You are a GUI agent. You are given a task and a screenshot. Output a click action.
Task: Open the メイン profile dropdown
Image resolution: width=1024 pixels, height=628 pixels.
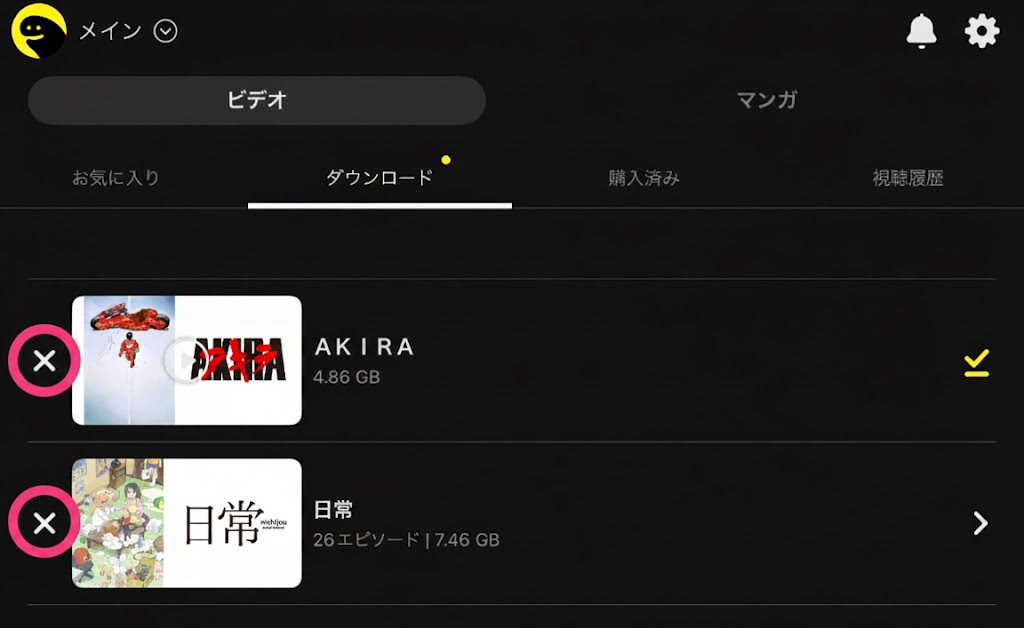point(166,32)
